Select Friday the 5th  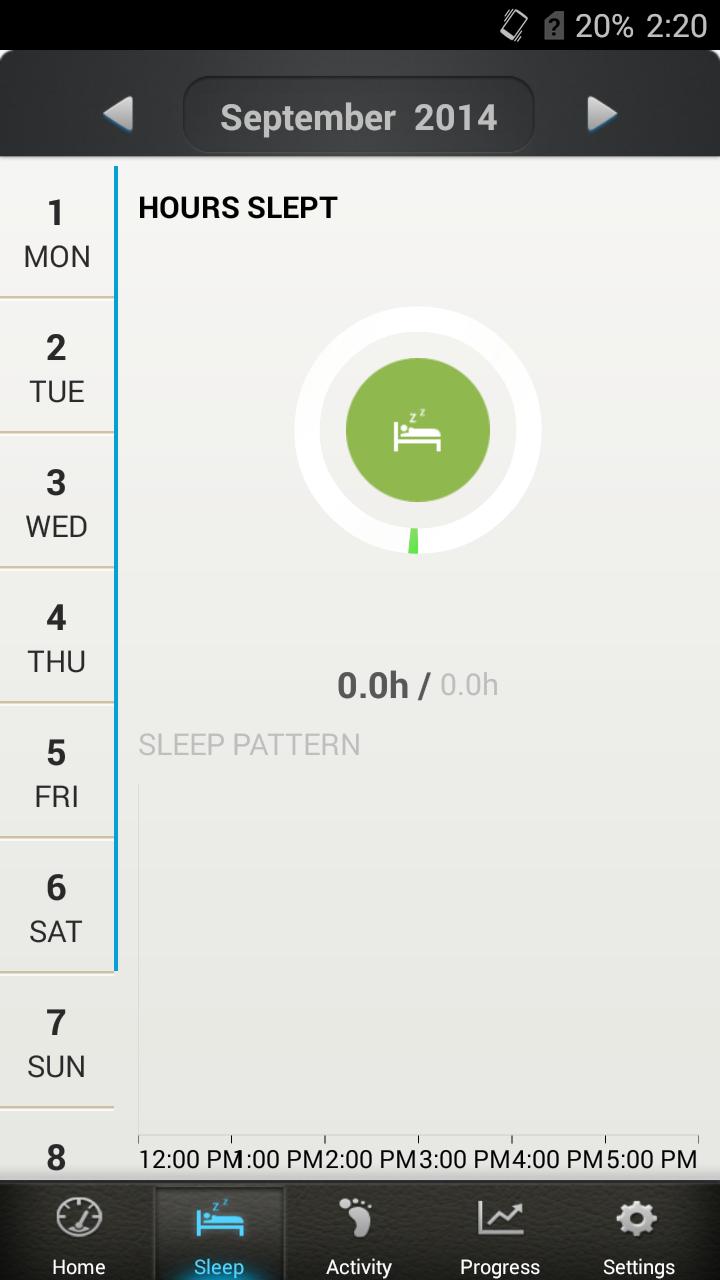(57, 773)
